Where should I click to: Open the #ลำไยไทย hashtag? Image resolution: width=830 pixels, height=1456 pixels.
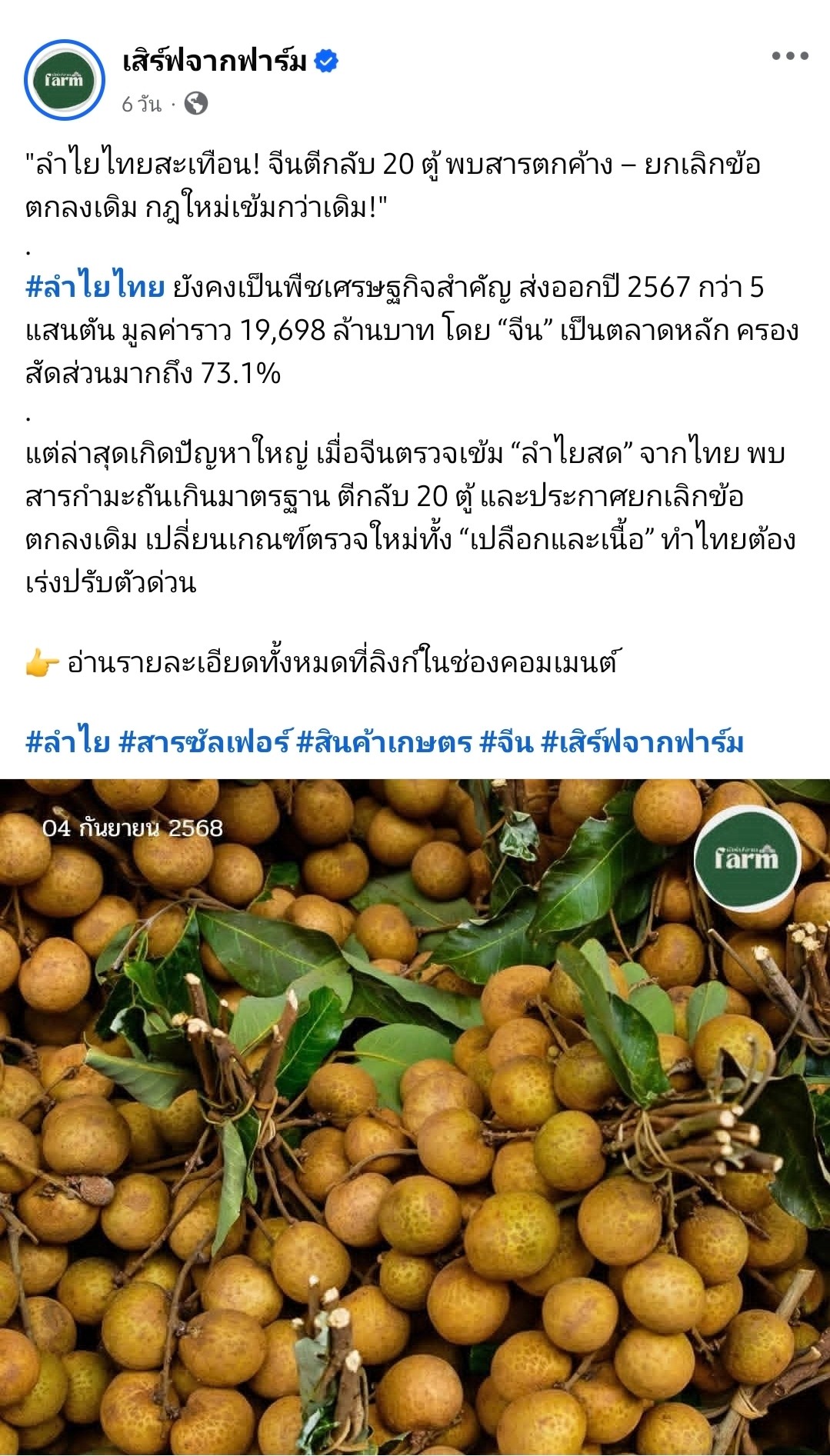coord(95,287)
